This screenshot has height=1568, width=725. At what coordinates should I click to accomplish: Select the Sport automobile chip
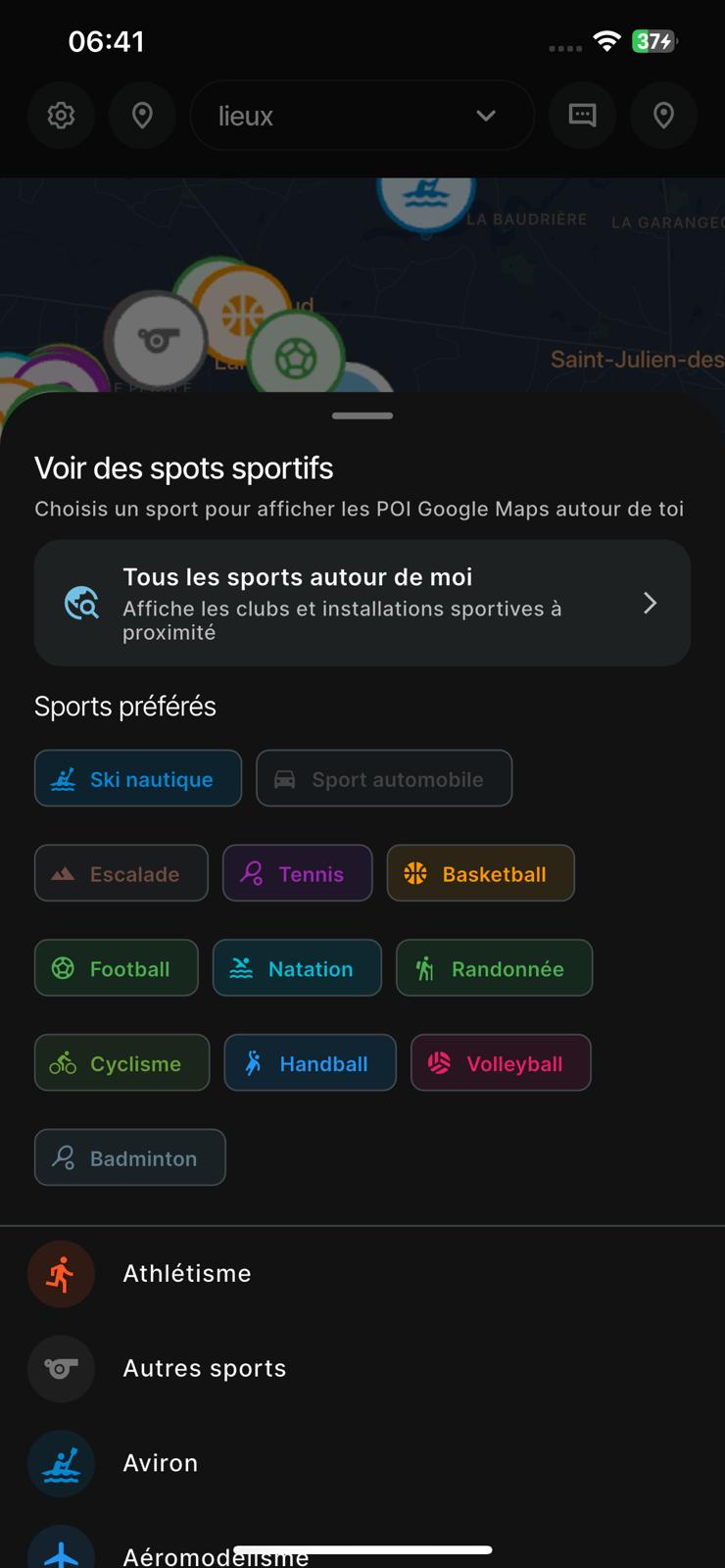click(x=384, y=779)
